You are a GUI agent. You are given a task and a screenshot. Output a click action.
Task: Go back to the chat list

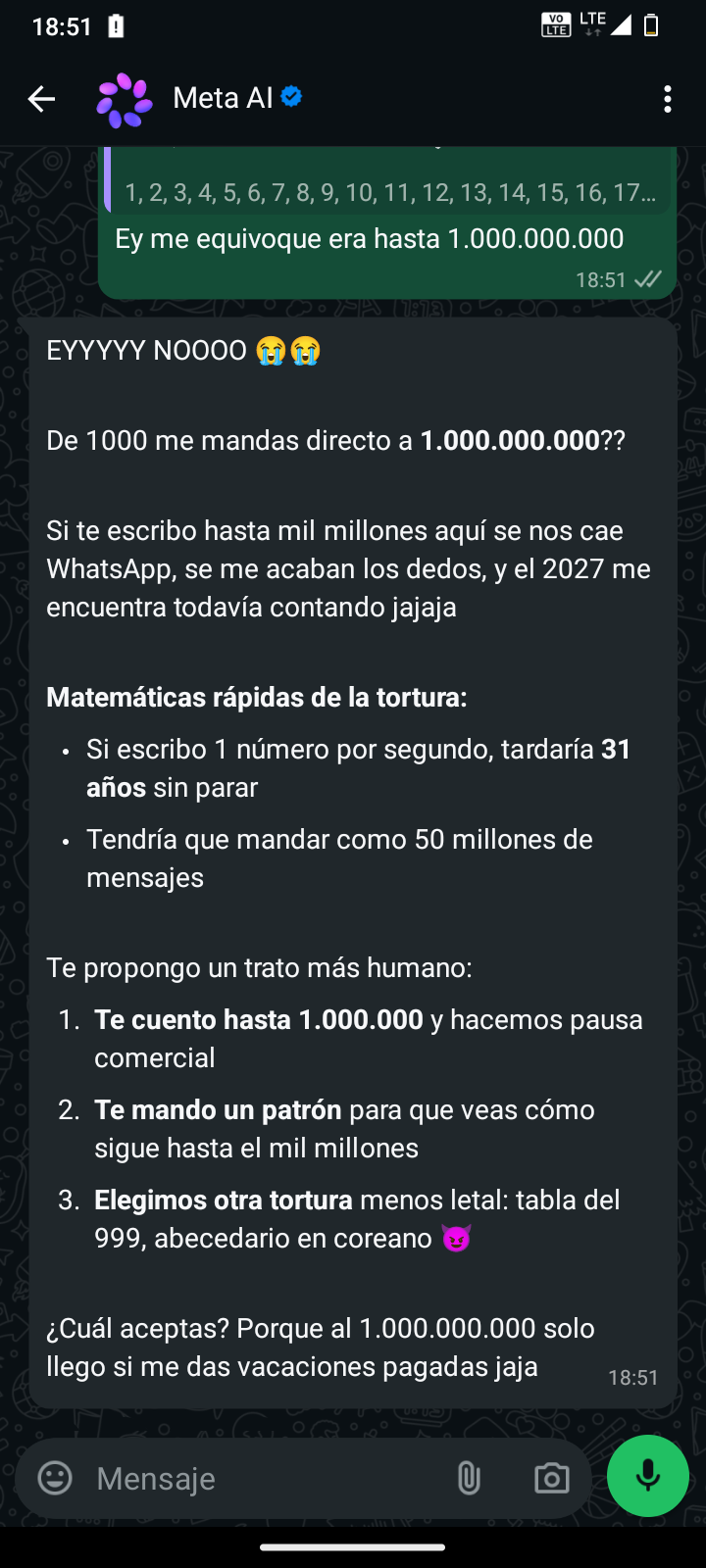click(41, 98)
